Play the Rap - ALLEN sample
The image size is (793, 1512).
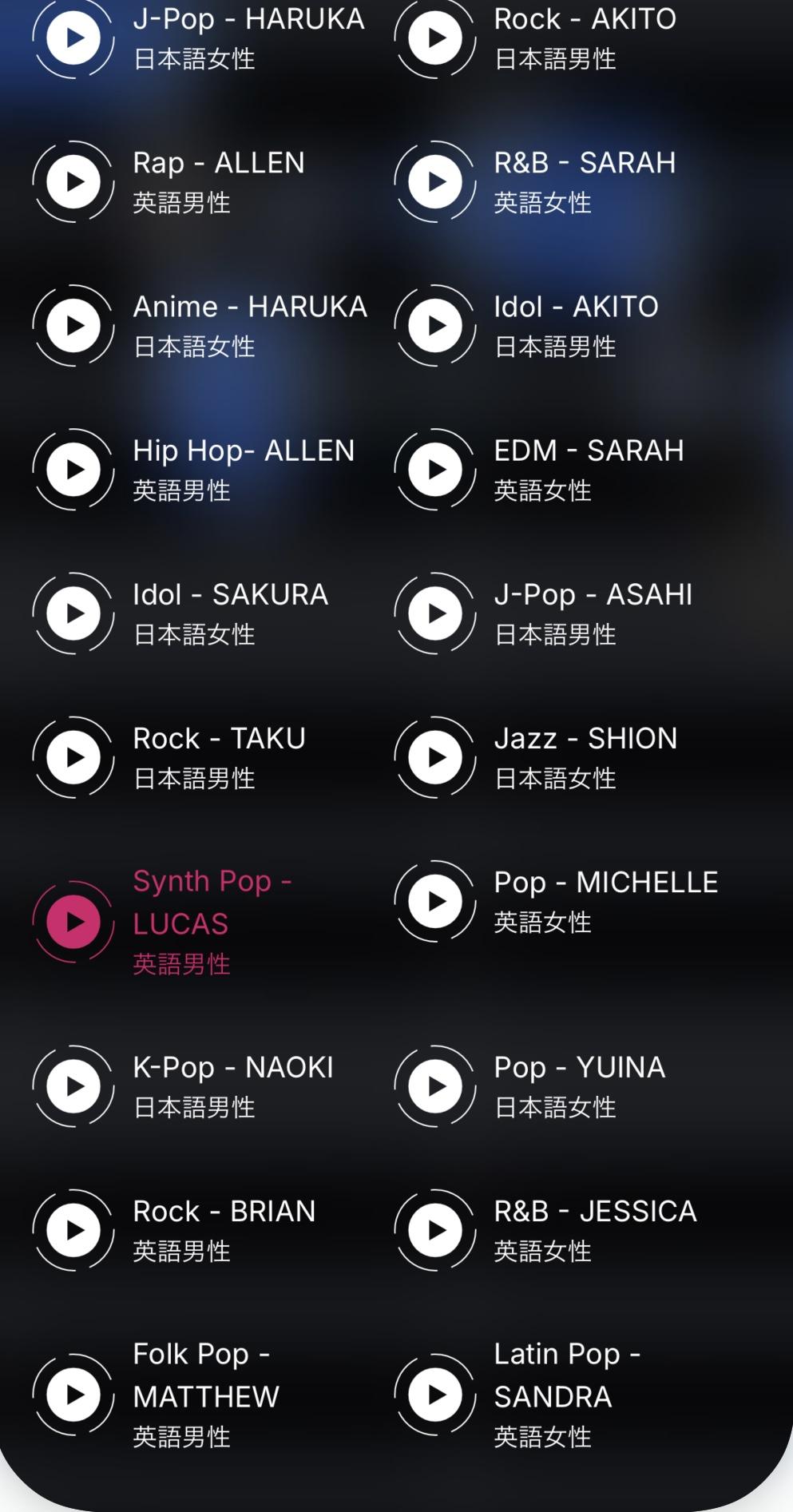[73, 181]
